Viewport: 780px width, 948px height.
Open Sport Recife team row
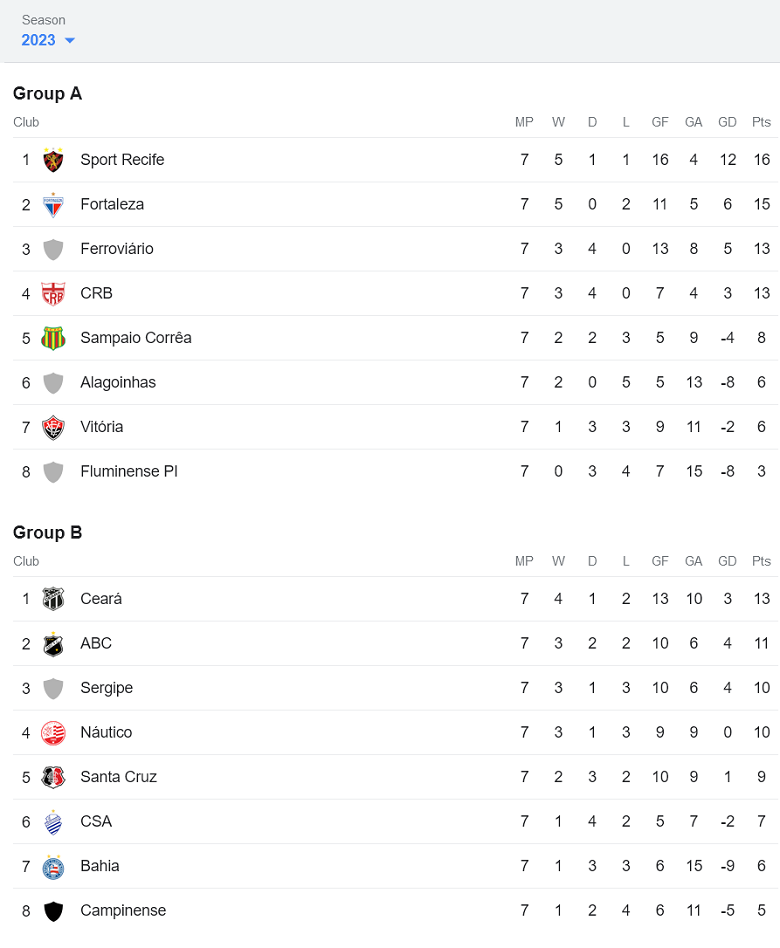coord(122,160)
